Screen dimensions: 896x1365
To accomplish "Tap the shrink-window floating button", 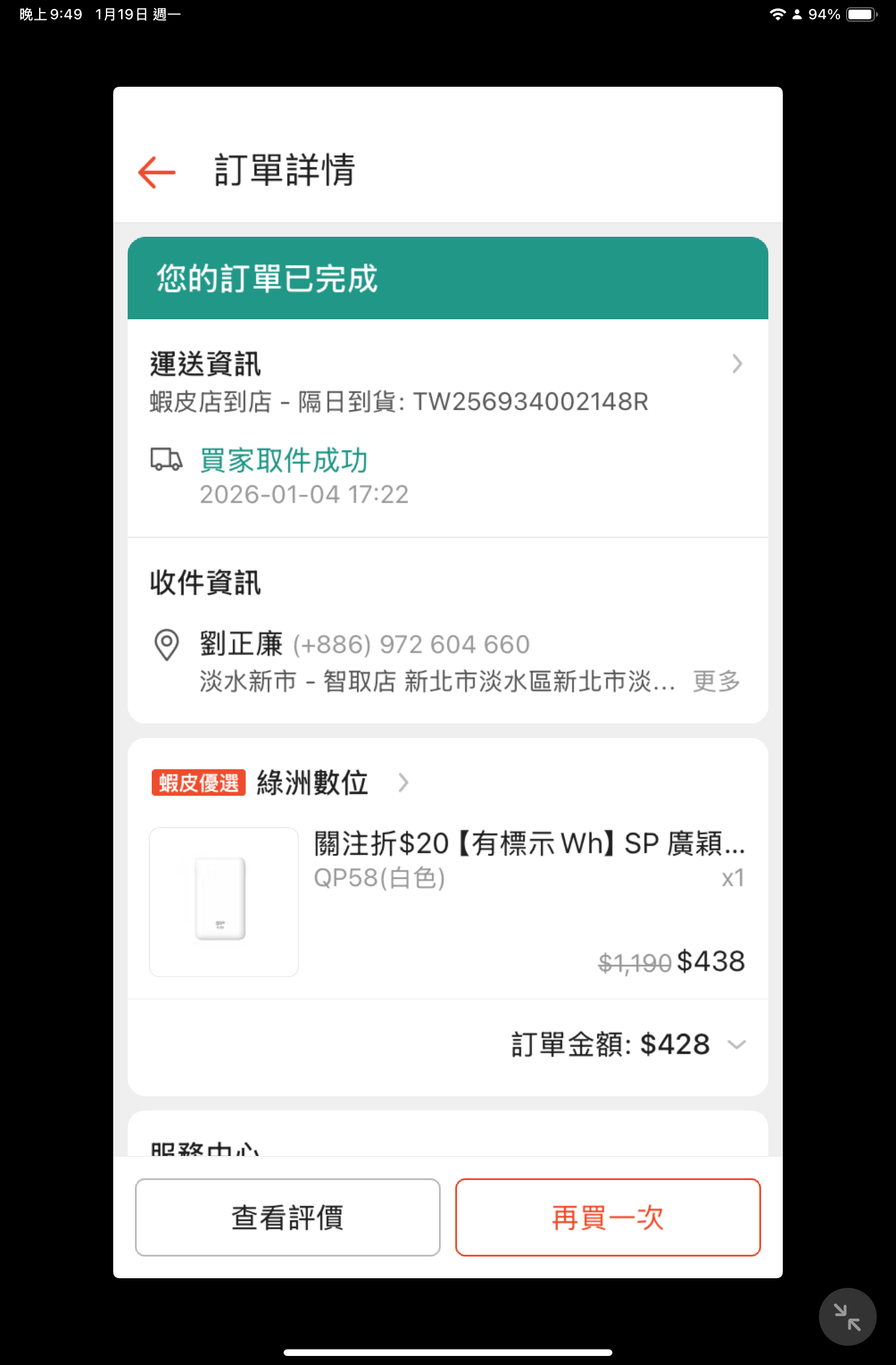I will pos(847,1317).
